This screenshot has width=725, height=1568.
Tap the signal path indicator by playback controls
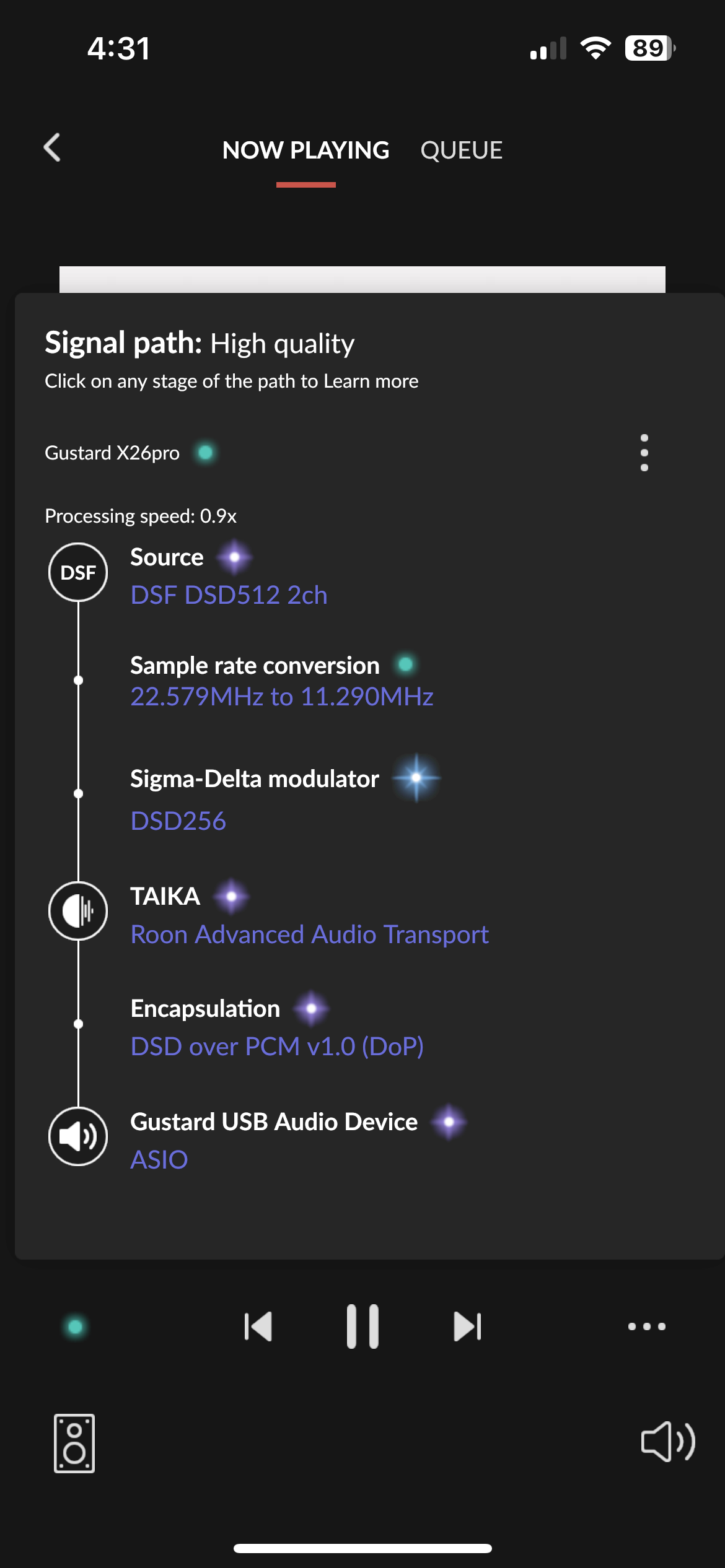(x=76, y=1326)
